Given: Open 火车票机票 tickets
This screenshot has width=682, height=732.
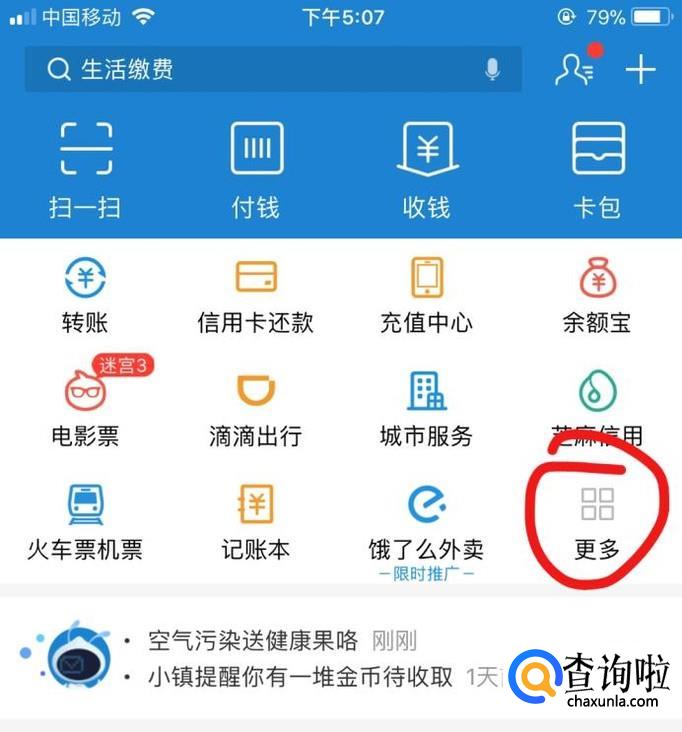Looking at the screenshot, I should point(85,522).
